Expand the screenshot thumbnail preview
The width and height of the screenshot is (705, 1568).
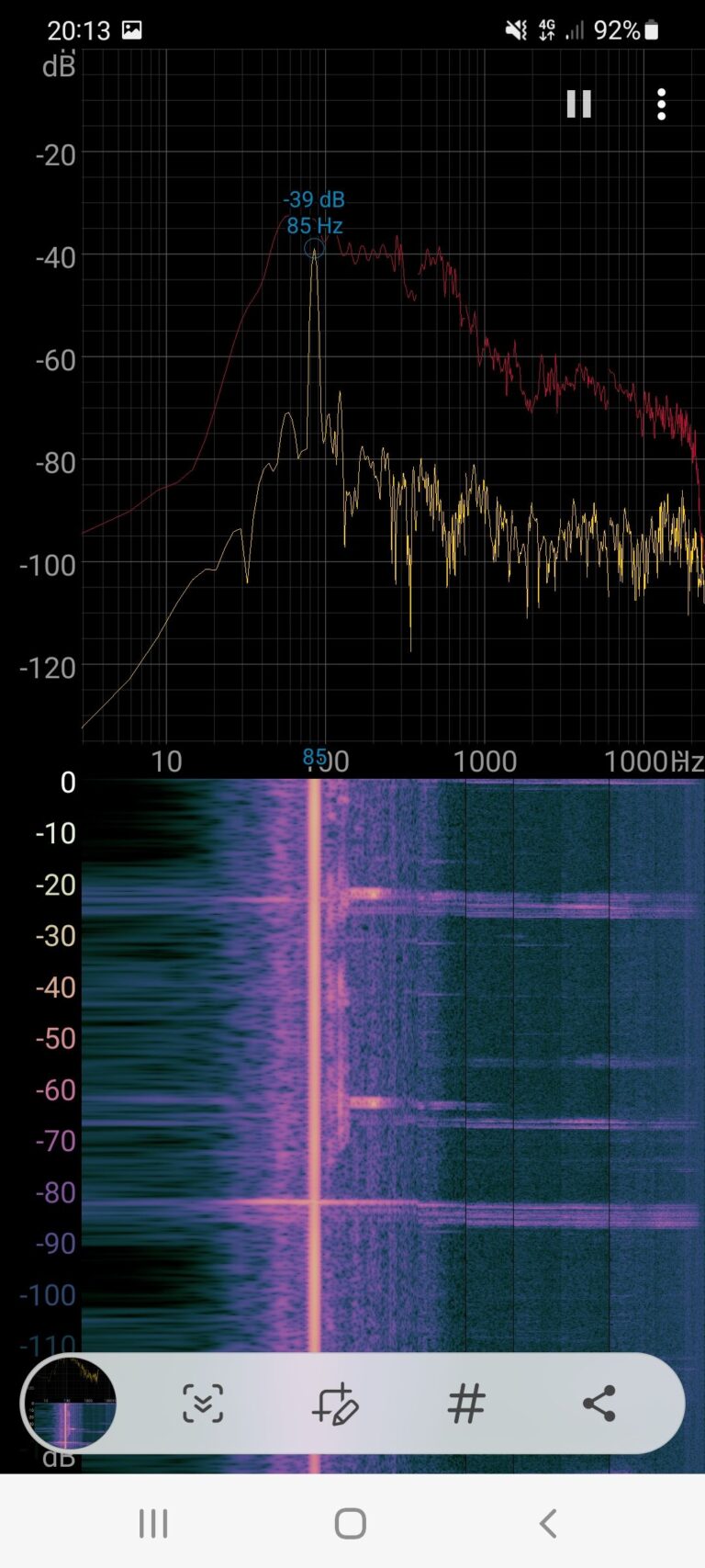68,1403
